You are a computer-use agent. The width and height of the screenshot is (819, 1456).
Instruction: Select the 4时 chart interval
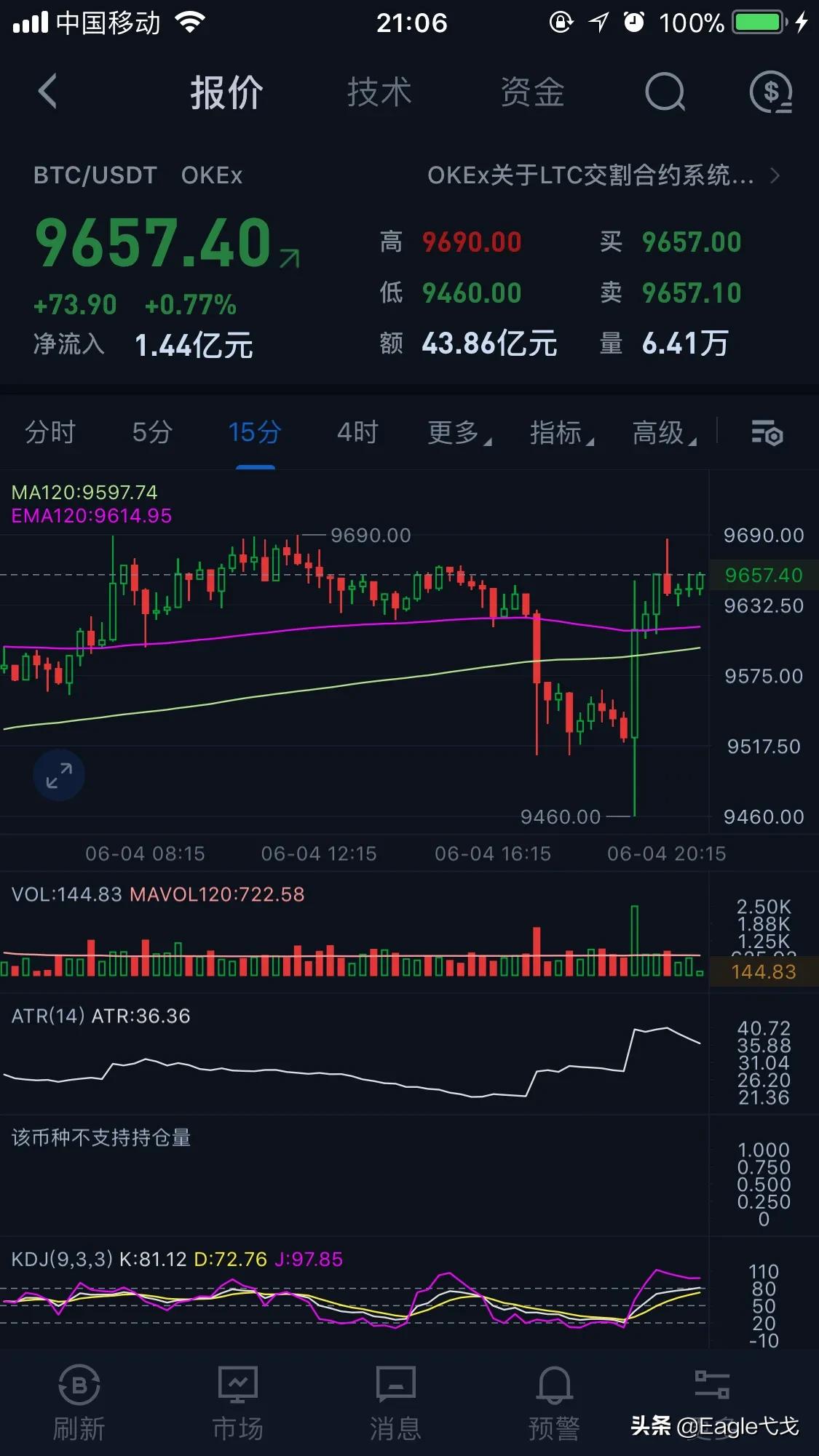pyautogui.click(x=357, y=432)
